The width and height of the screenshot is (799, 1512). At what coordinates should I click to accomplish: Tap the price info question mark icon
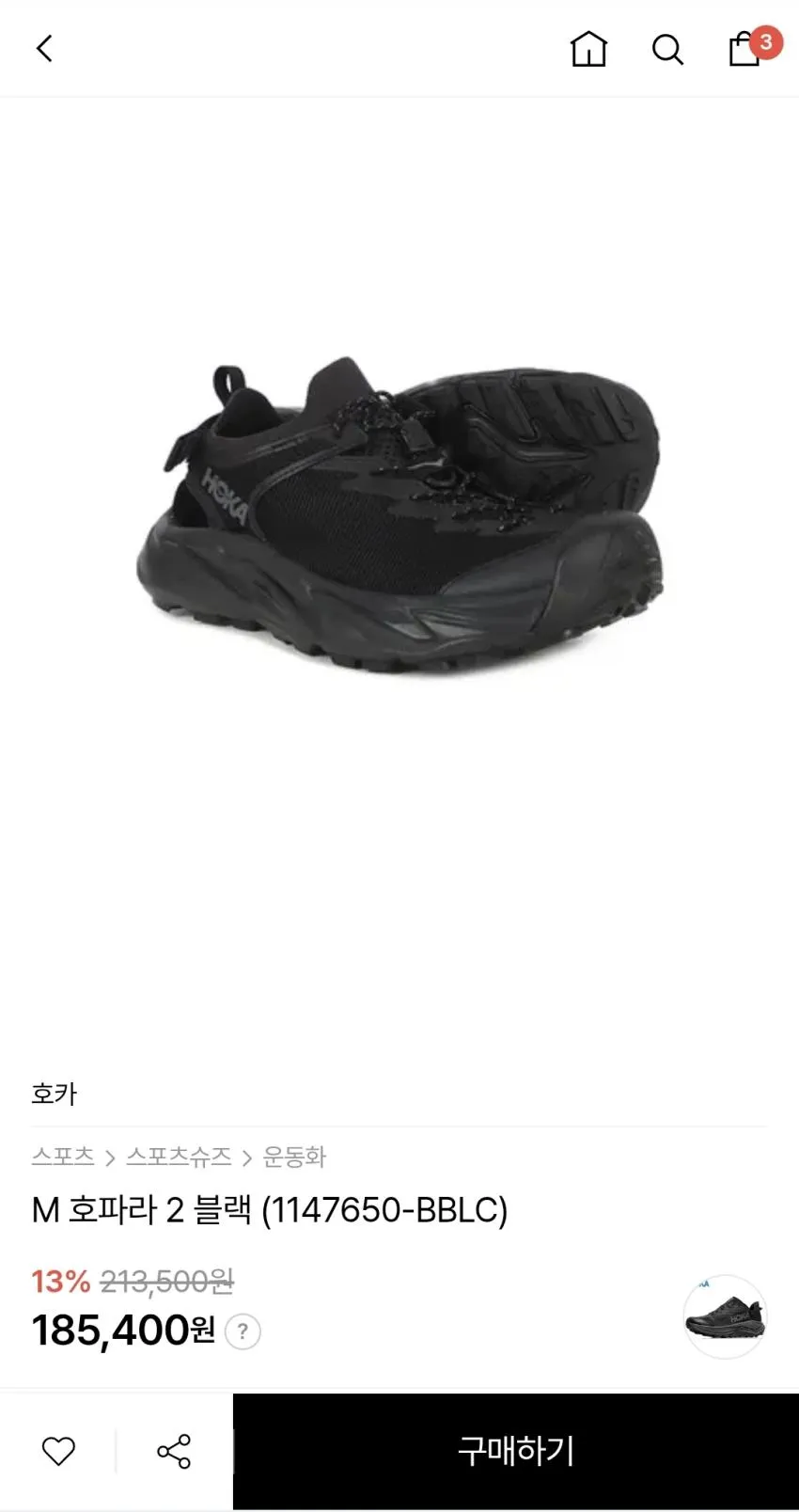click(243, 1331)
